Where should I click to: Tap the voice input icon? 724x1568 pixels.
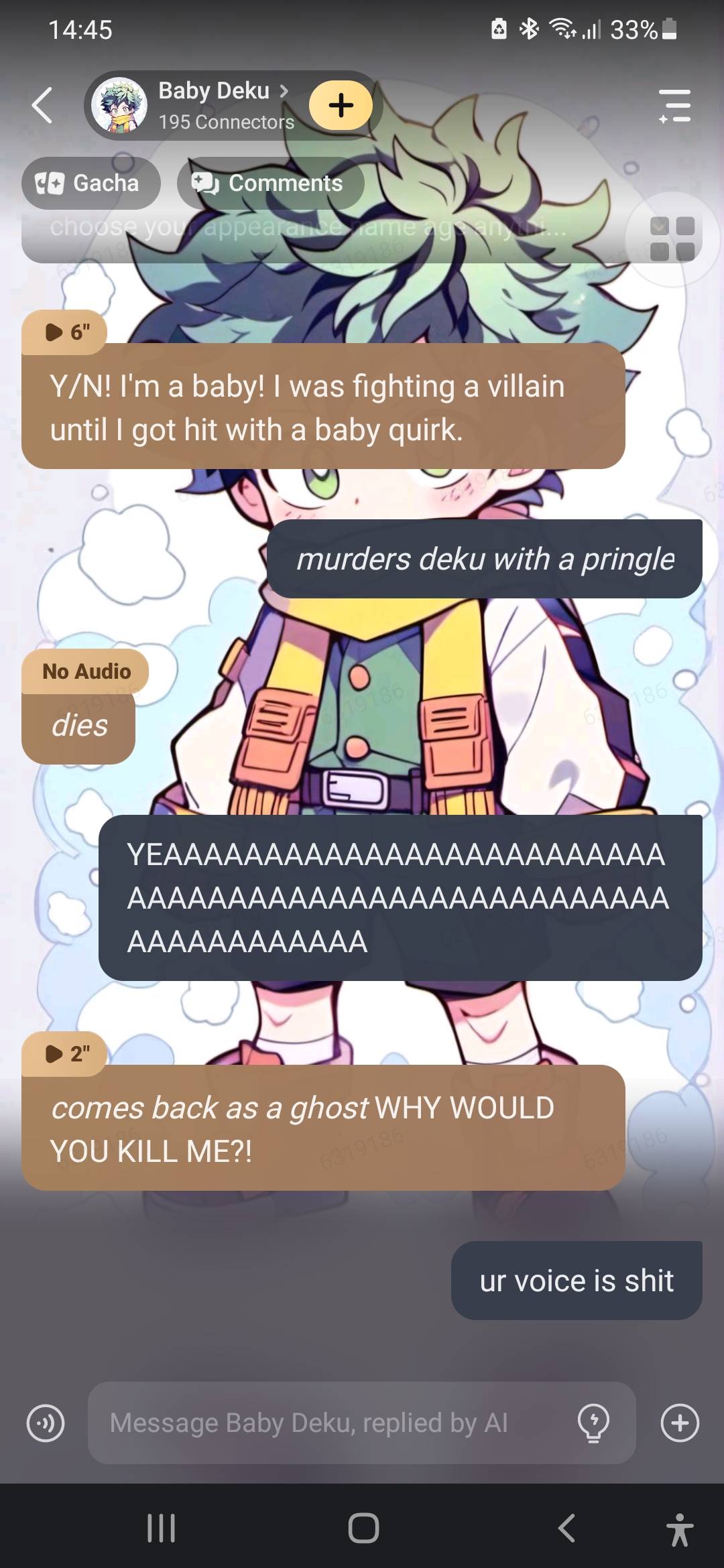pyautogui.click(x=46, y=1423)
